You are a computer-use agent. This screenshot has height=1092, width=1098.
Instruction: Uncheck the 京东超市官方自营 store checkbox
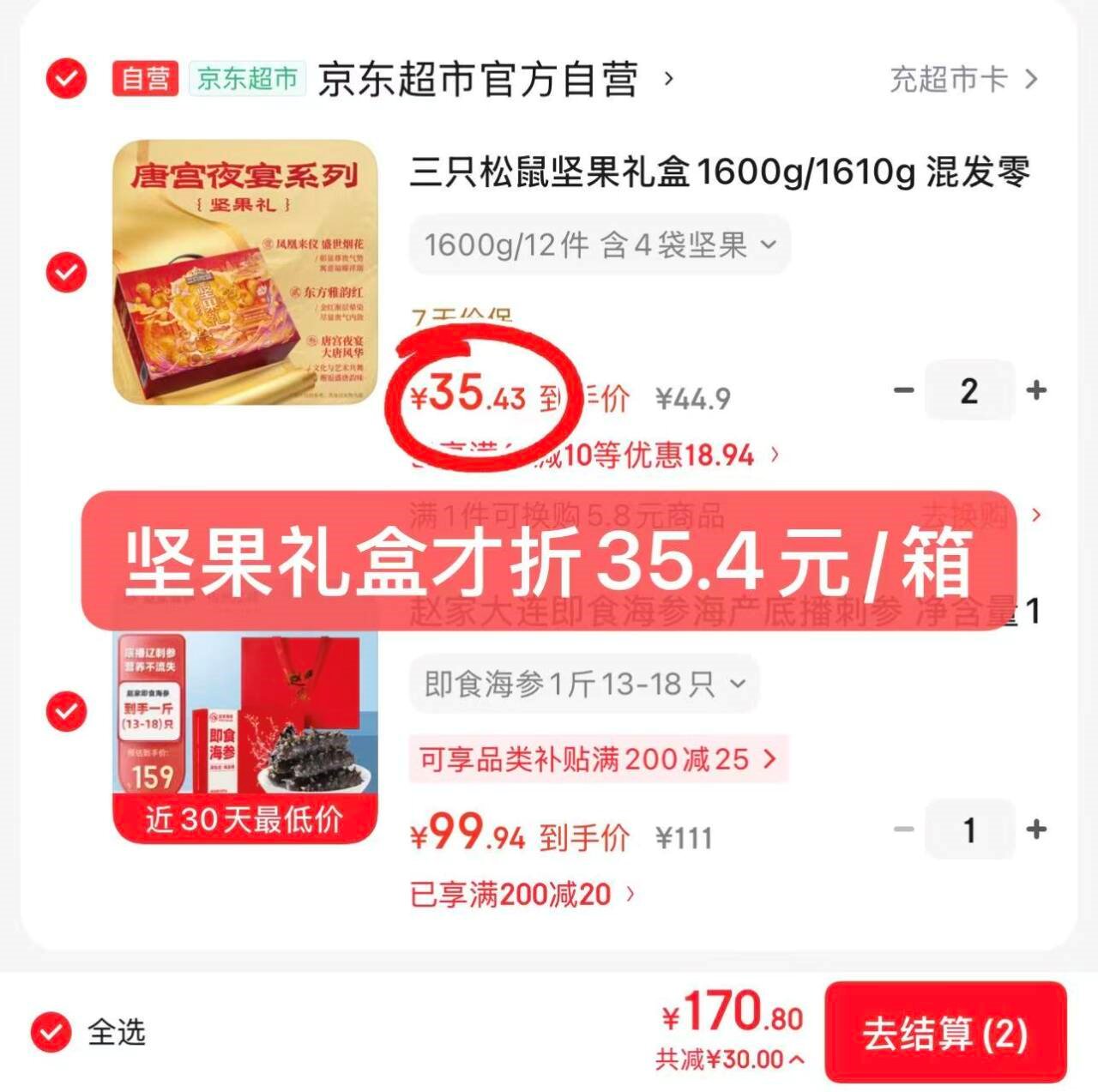click(x=66, y=79)
